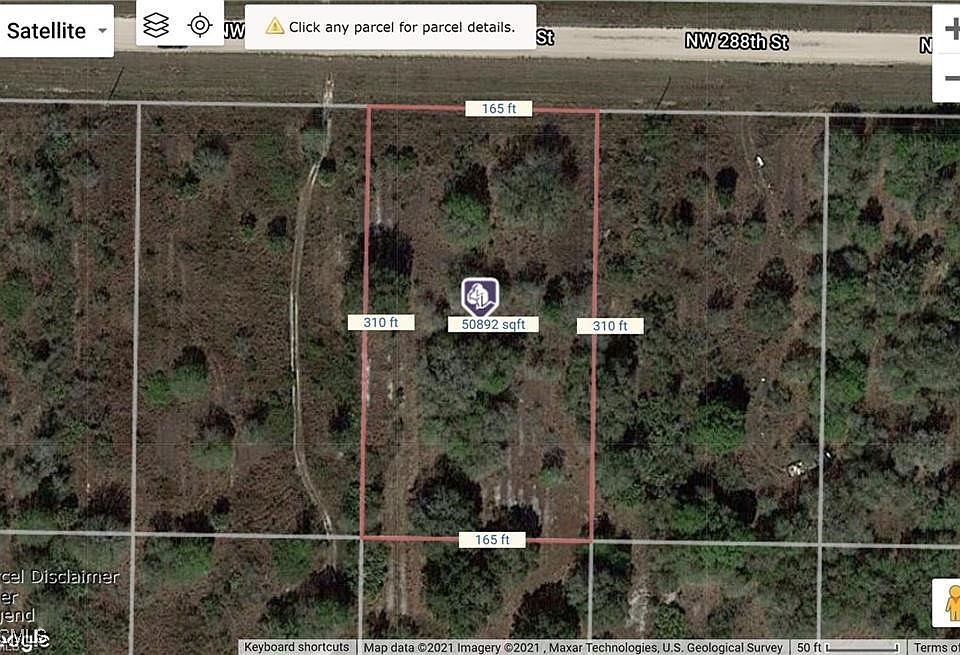The width and height of the screenshot is (960, 655).
Task: Open the map layers menu
Action: click(156, 25)
